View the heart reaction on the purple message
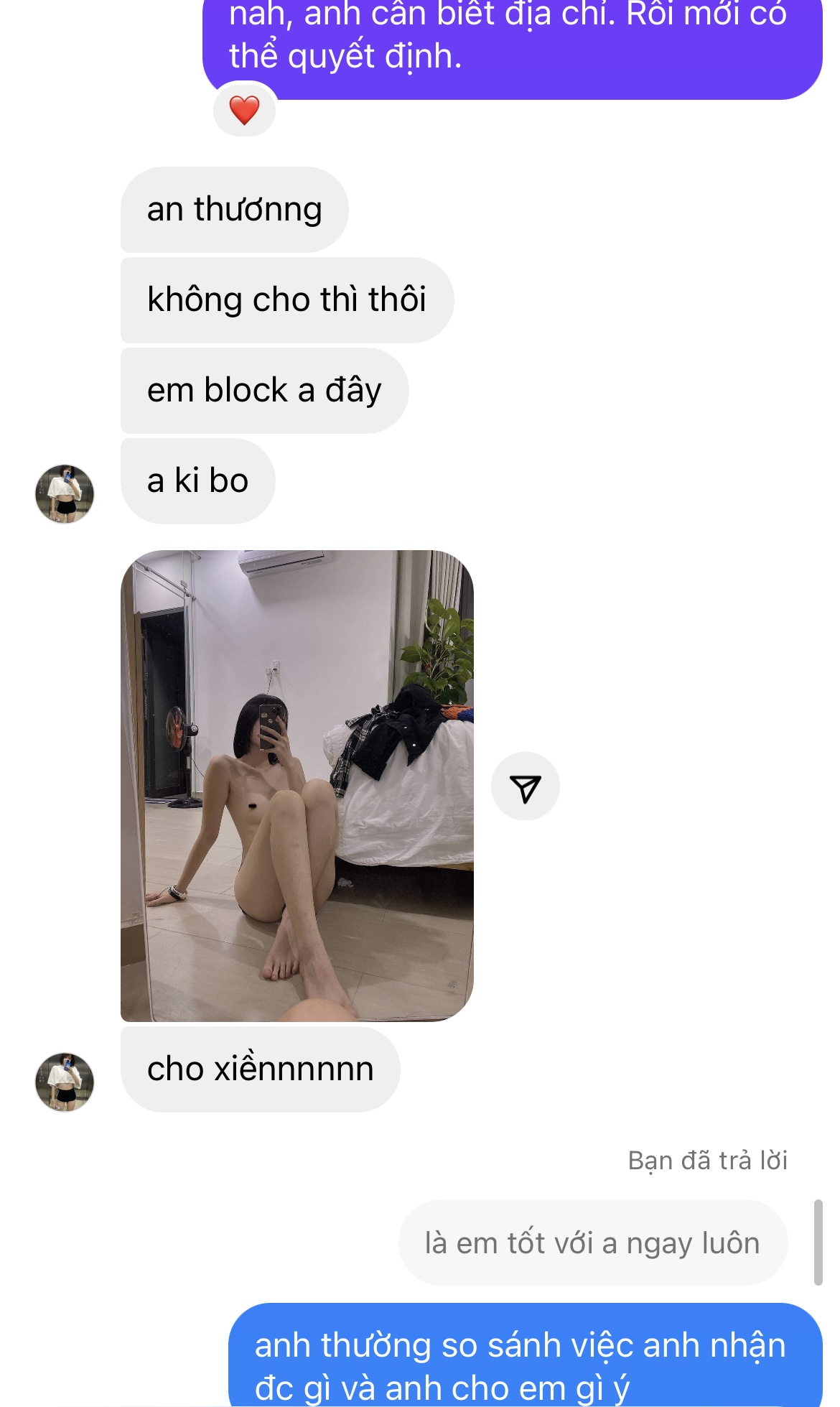The image size is (840, 1407). pyautogui.click(x=244, y=110)
